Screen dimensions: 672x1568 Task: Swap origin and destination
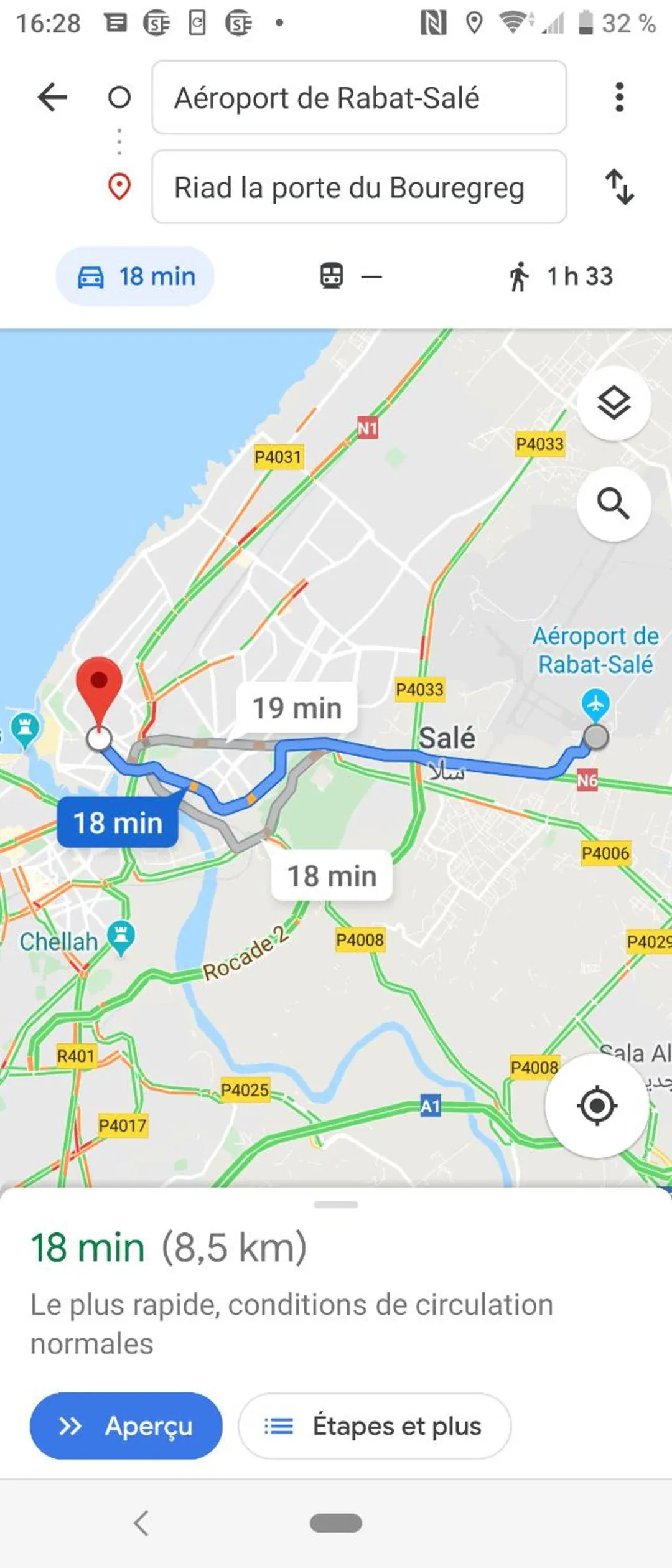[x=618, y=187]
